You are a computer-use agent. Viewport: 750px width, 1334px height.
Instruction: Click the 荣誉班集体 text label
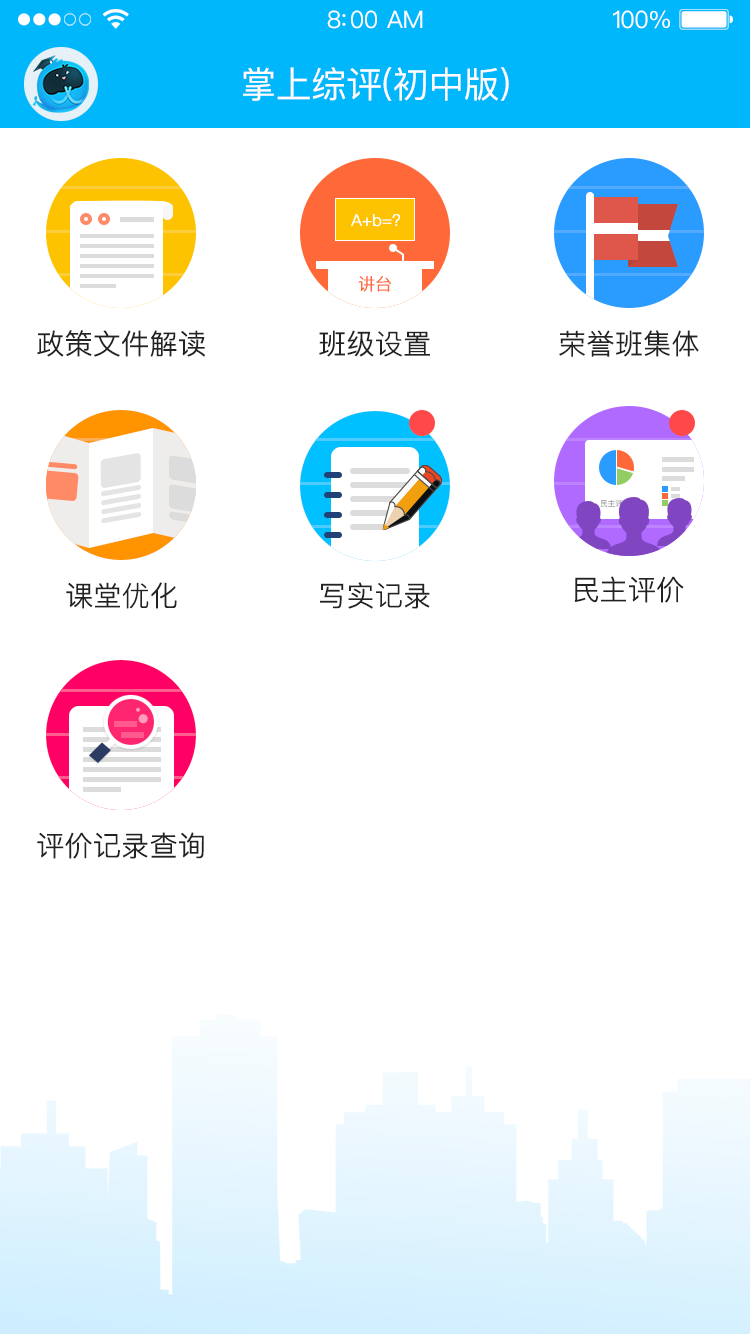(628, 343)
